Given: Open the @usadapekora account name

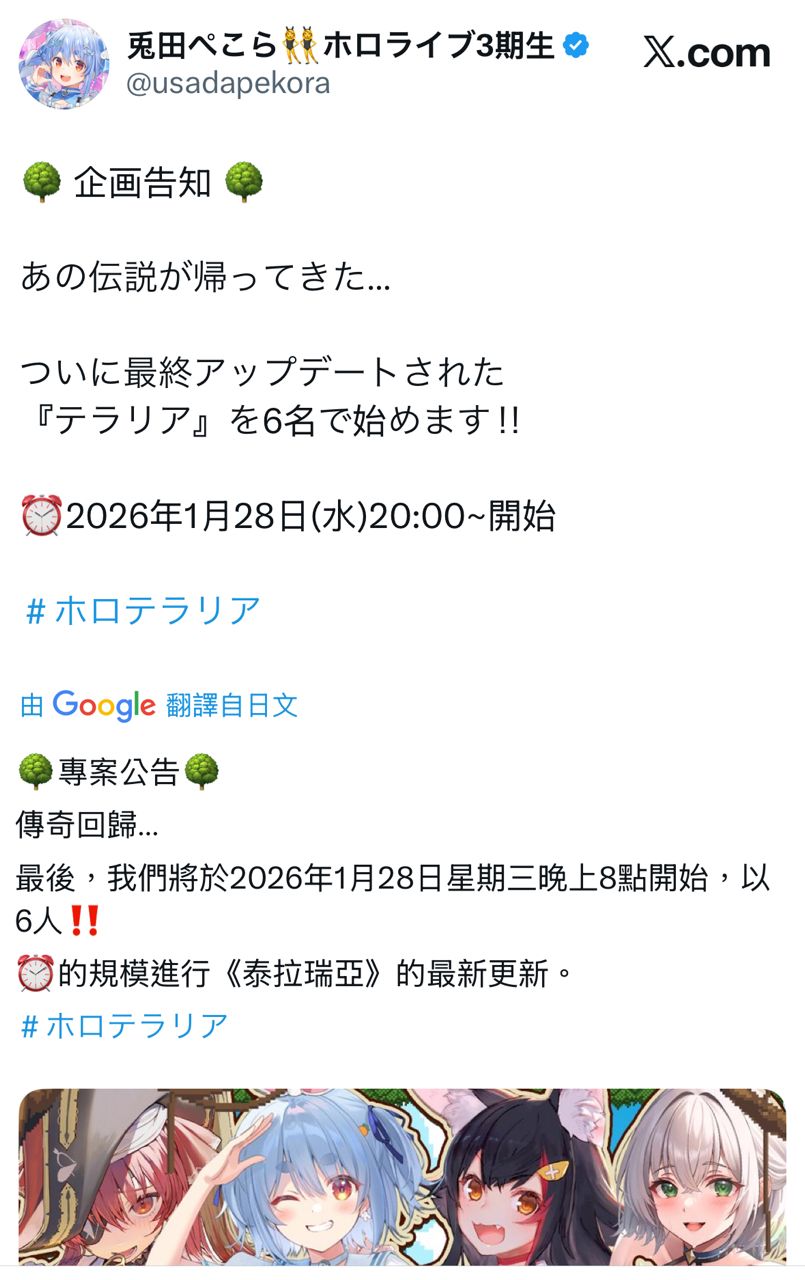Looking at the screenshot, I should tap(228, 84).
